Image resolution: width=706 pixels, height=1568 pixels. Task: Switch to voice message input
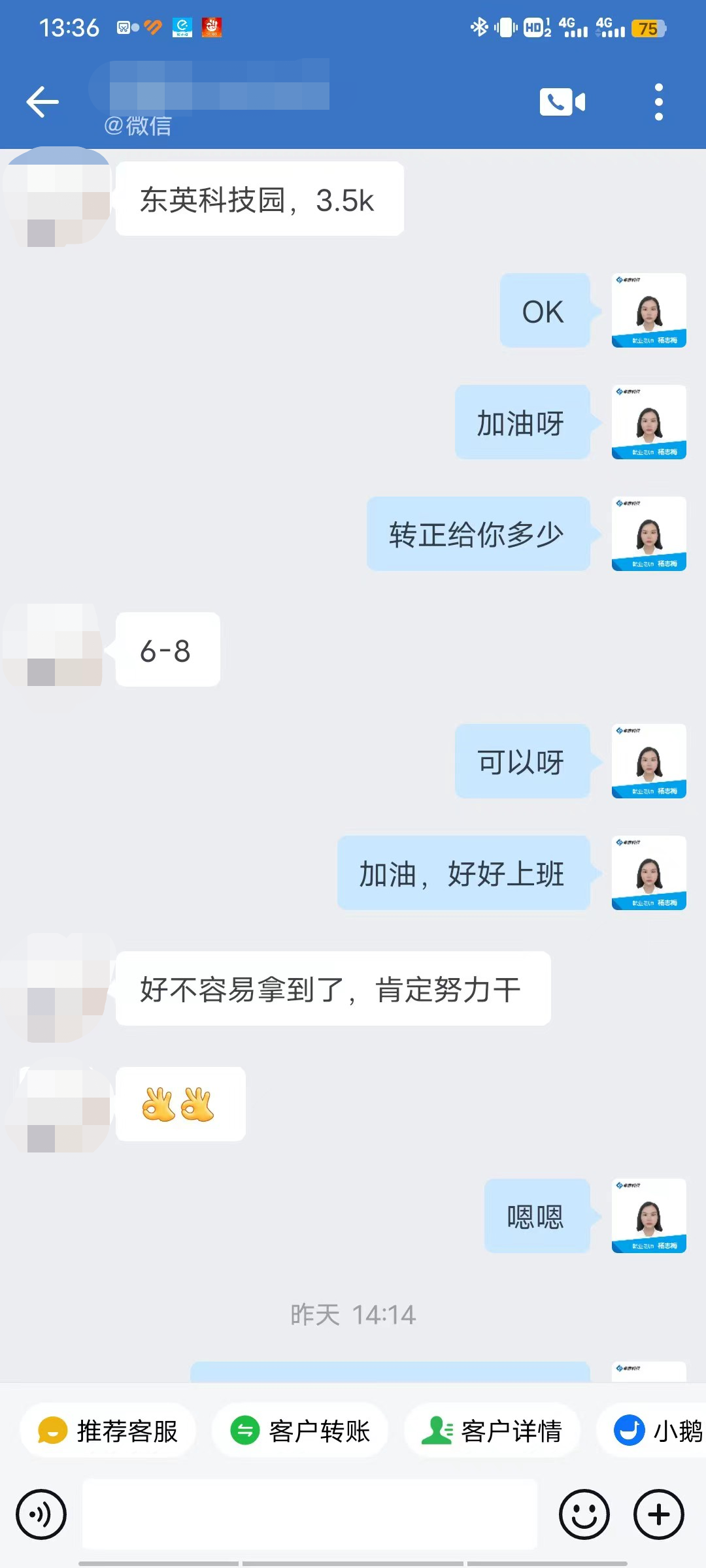pos(41,1514)
